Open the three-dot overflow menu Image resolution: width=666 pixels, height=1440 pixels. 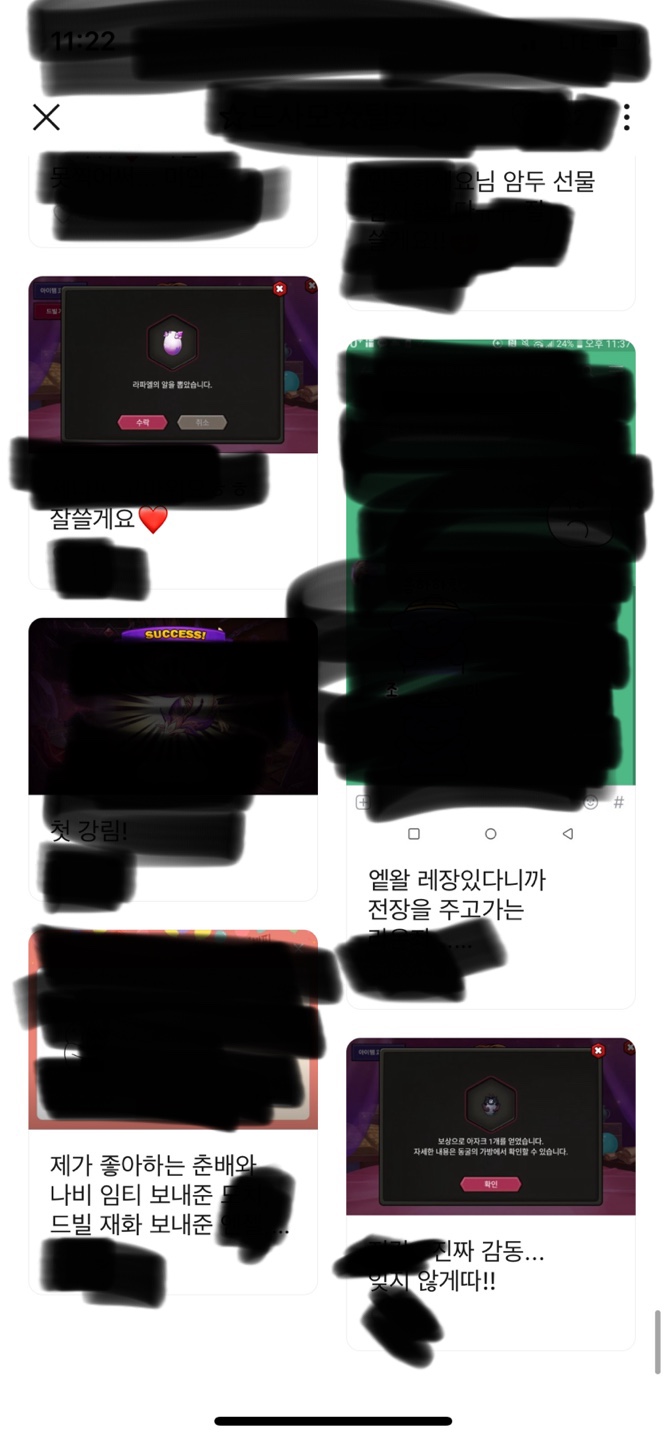(626, 117)
